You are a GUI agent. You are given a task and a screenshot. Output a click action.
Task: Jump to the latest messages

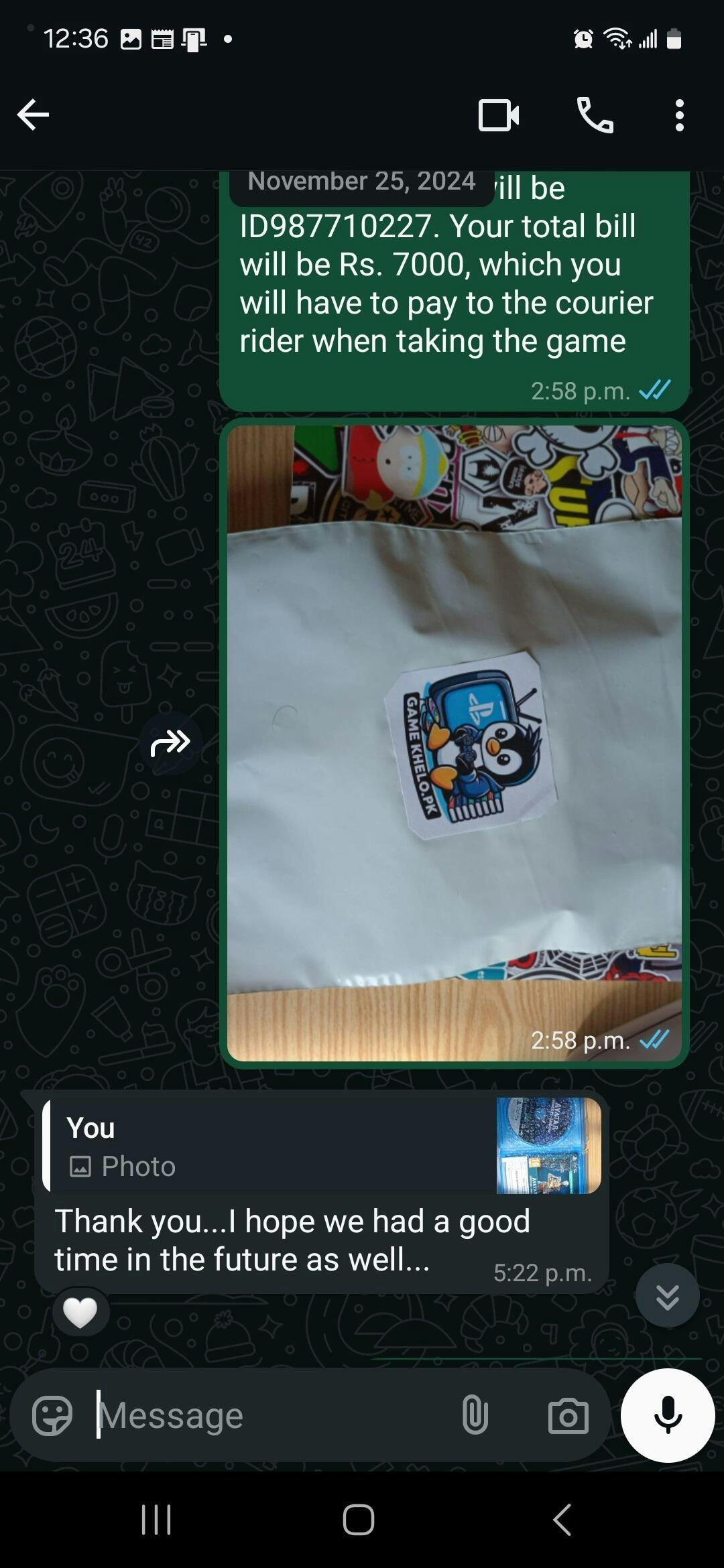pos(667,1296)
